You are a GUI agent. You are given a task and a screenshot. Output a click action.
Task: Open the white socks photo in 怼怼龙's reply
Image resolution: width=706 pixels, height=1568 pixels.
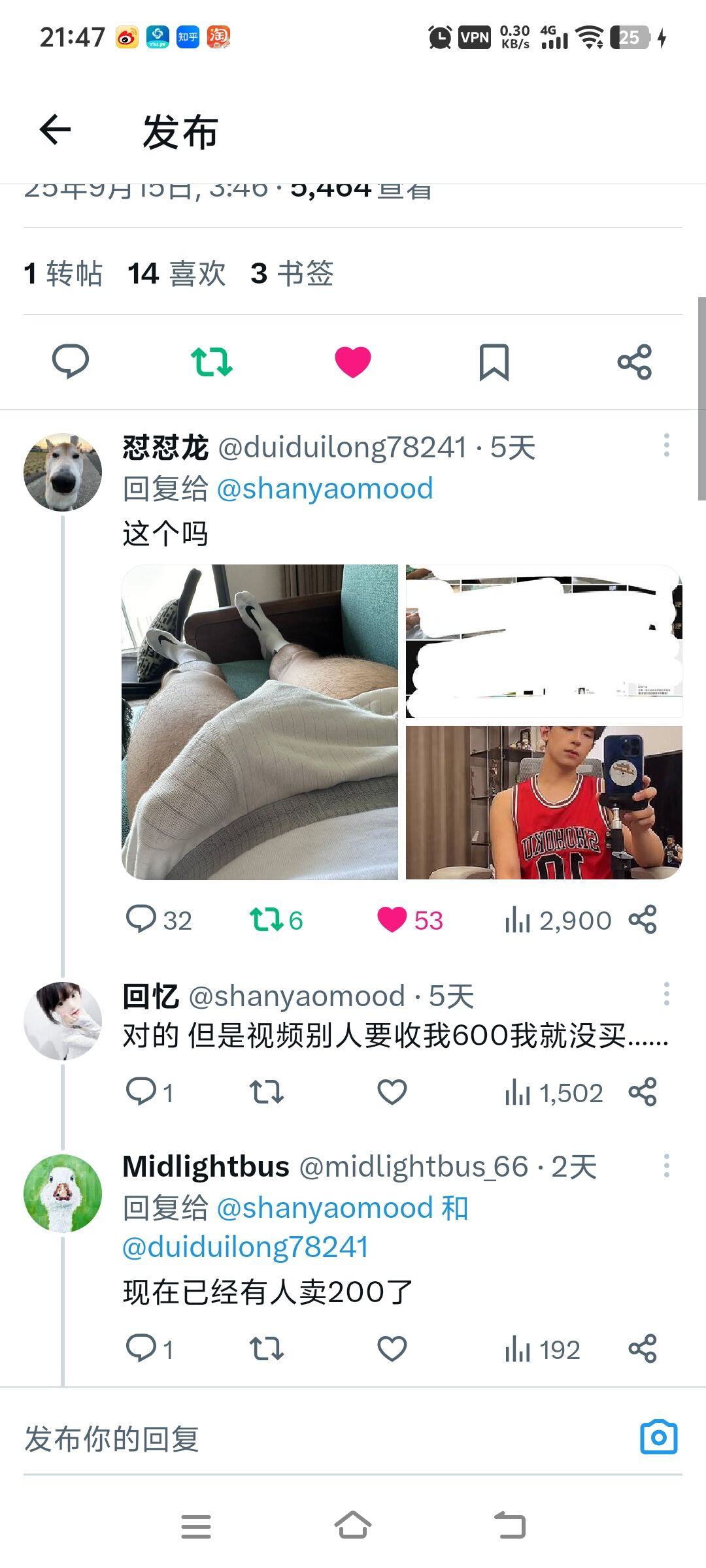coord(260,722)
